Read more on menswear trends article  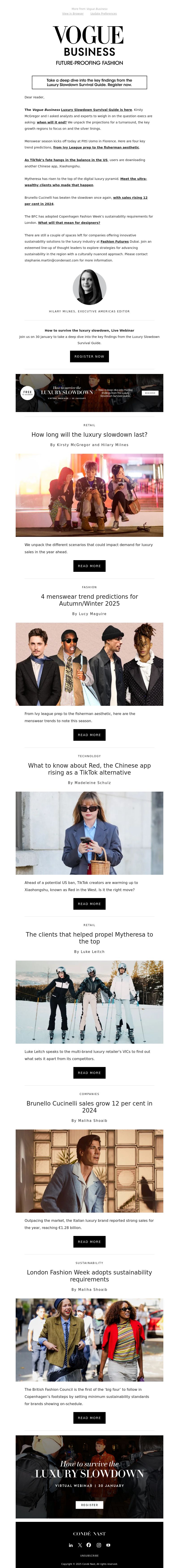tap(89, 735)
